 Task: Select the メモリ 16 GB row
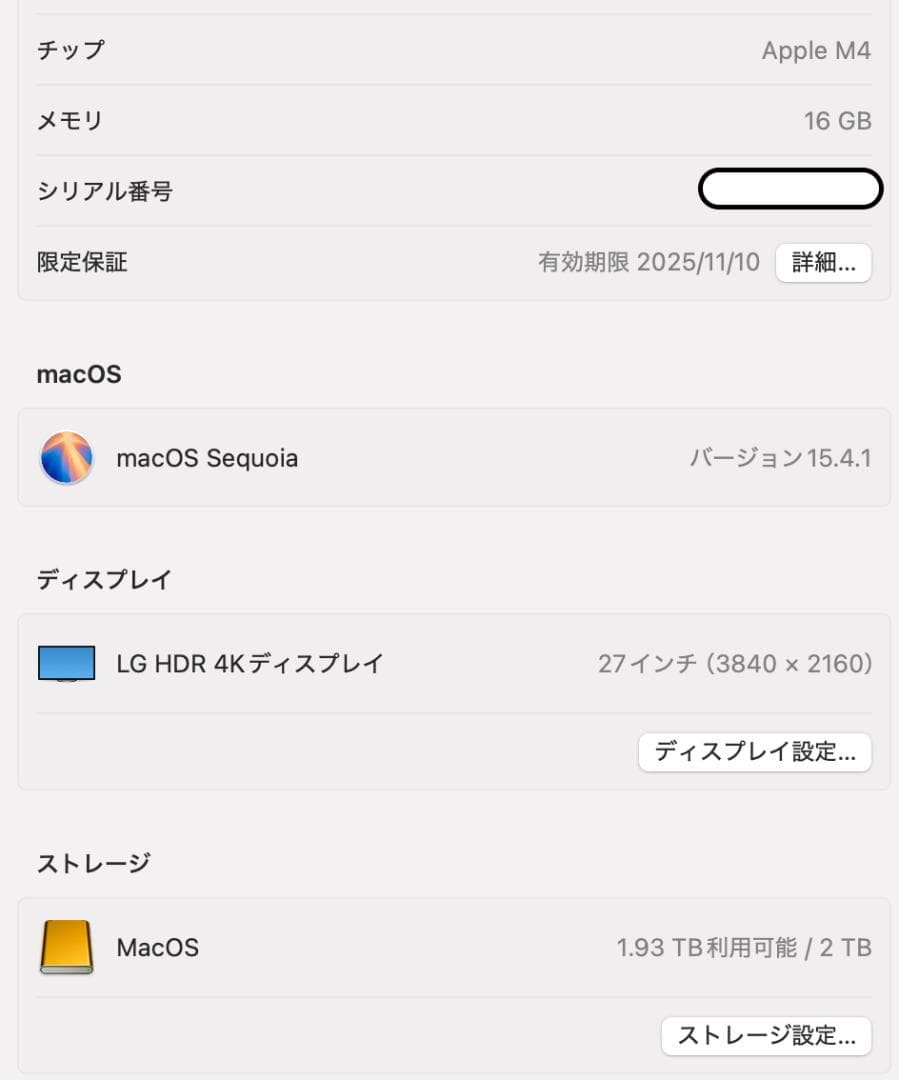(450, 120)
